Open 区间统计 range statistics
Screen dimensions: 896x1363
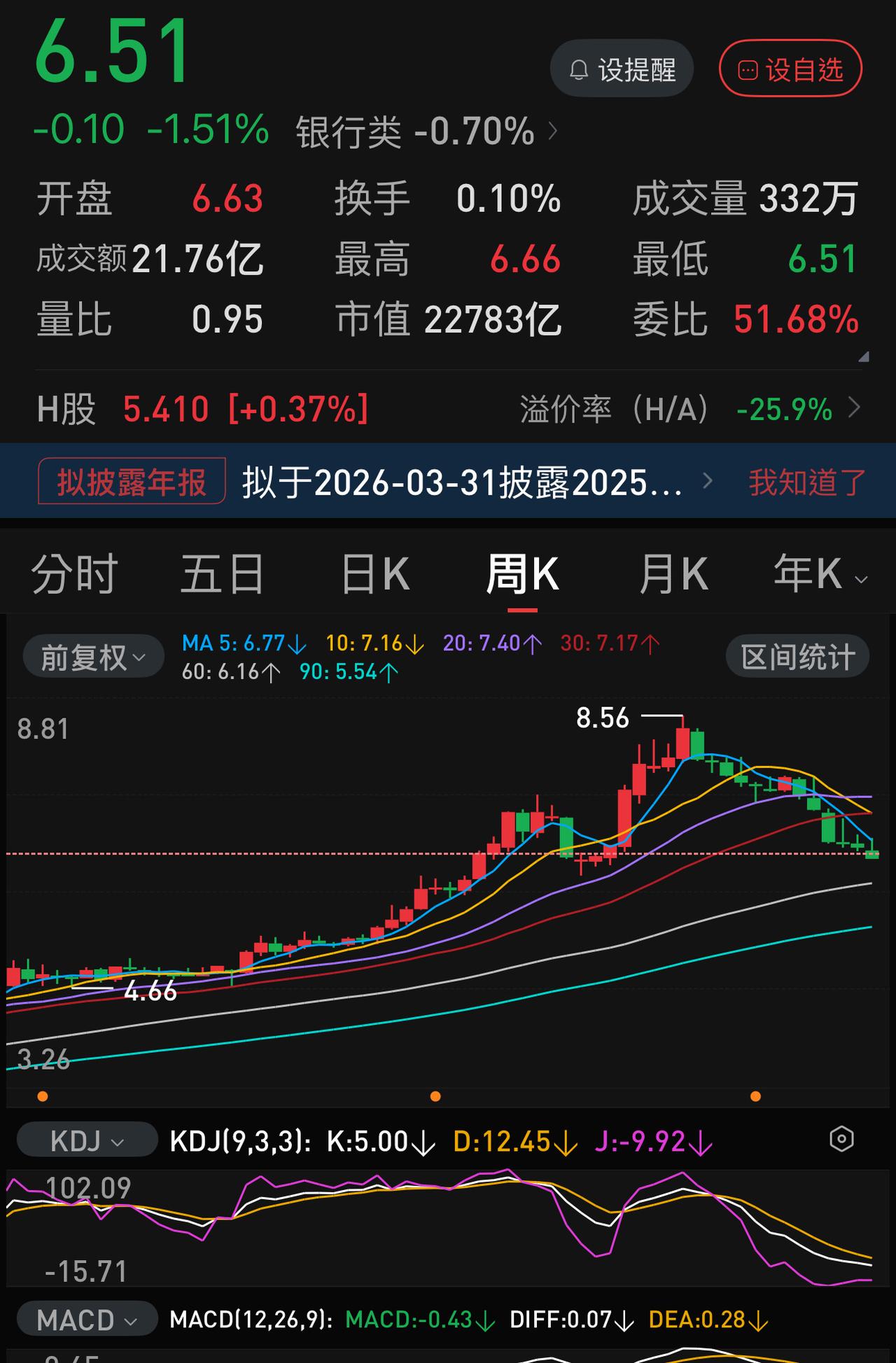(x=797, y=655)
